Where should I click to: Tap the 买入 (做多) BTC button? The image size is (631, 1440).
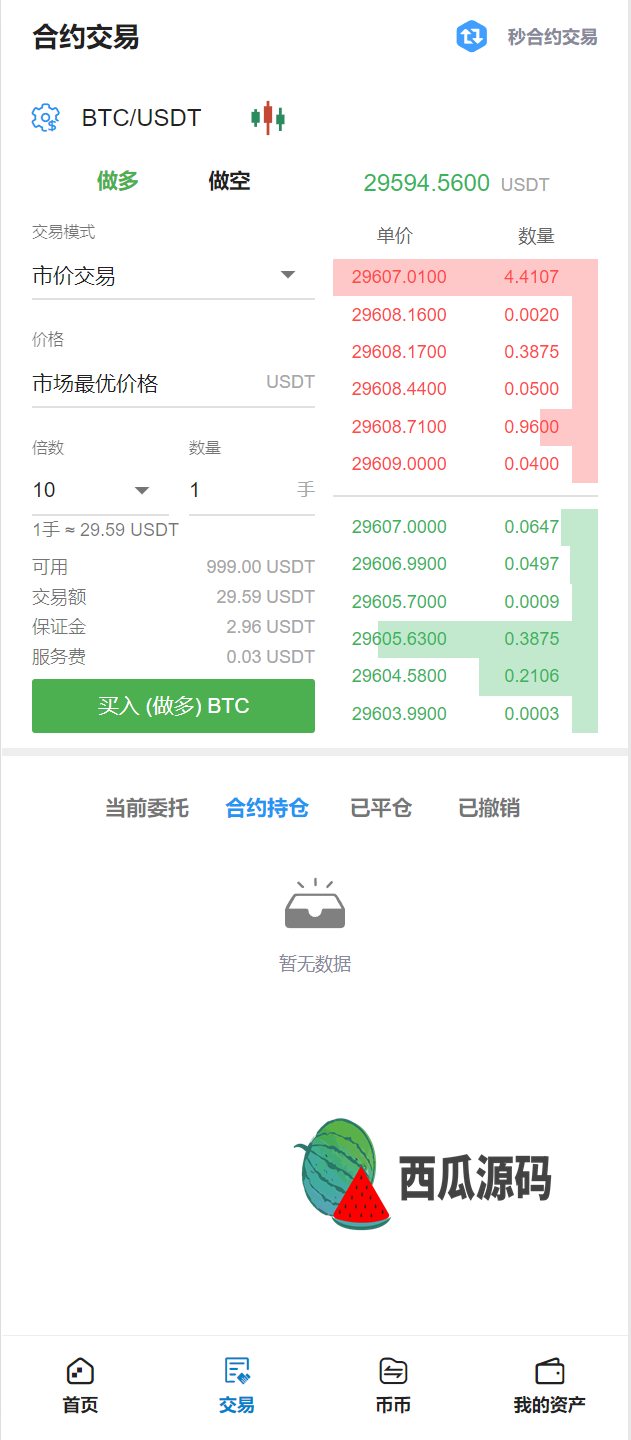tap(173, 706)
